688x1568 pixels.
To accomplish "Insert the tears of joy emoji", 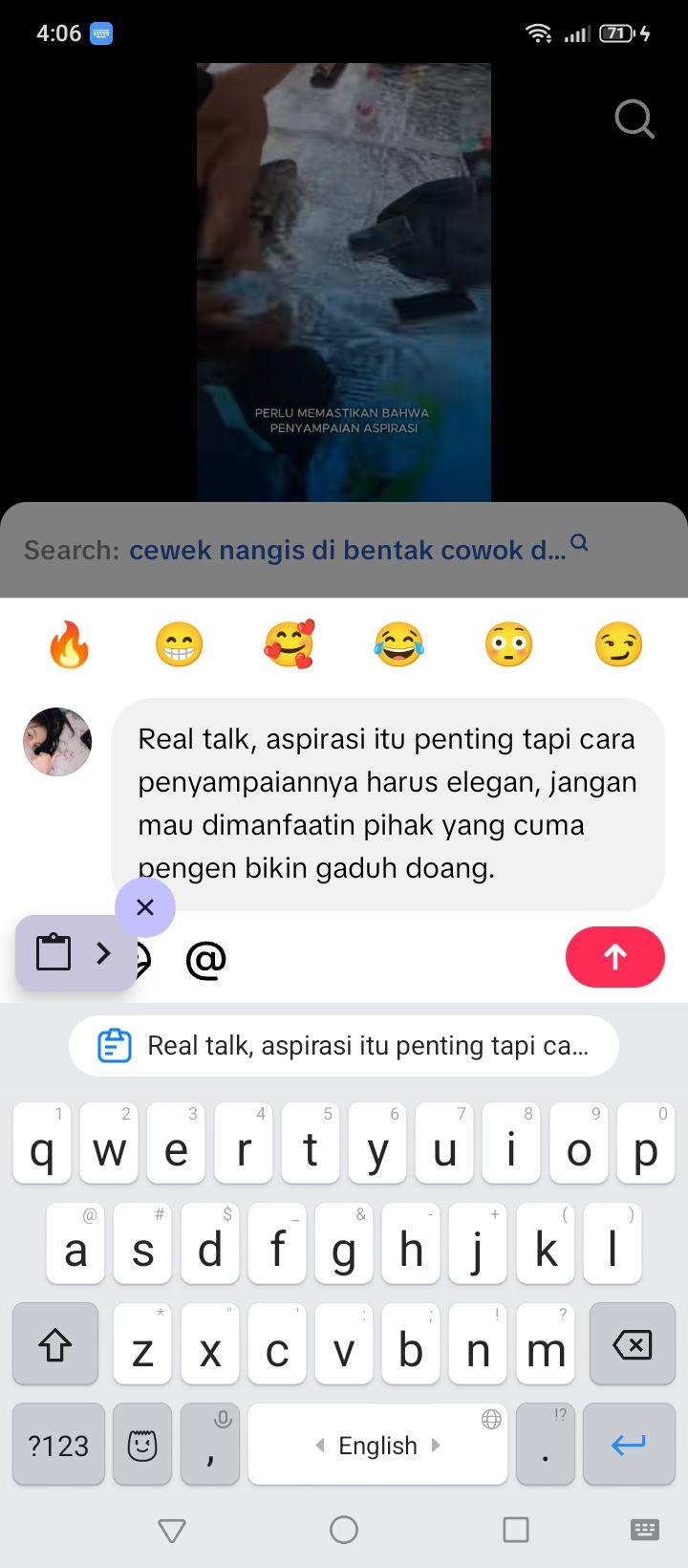I will tap(398, 644).
